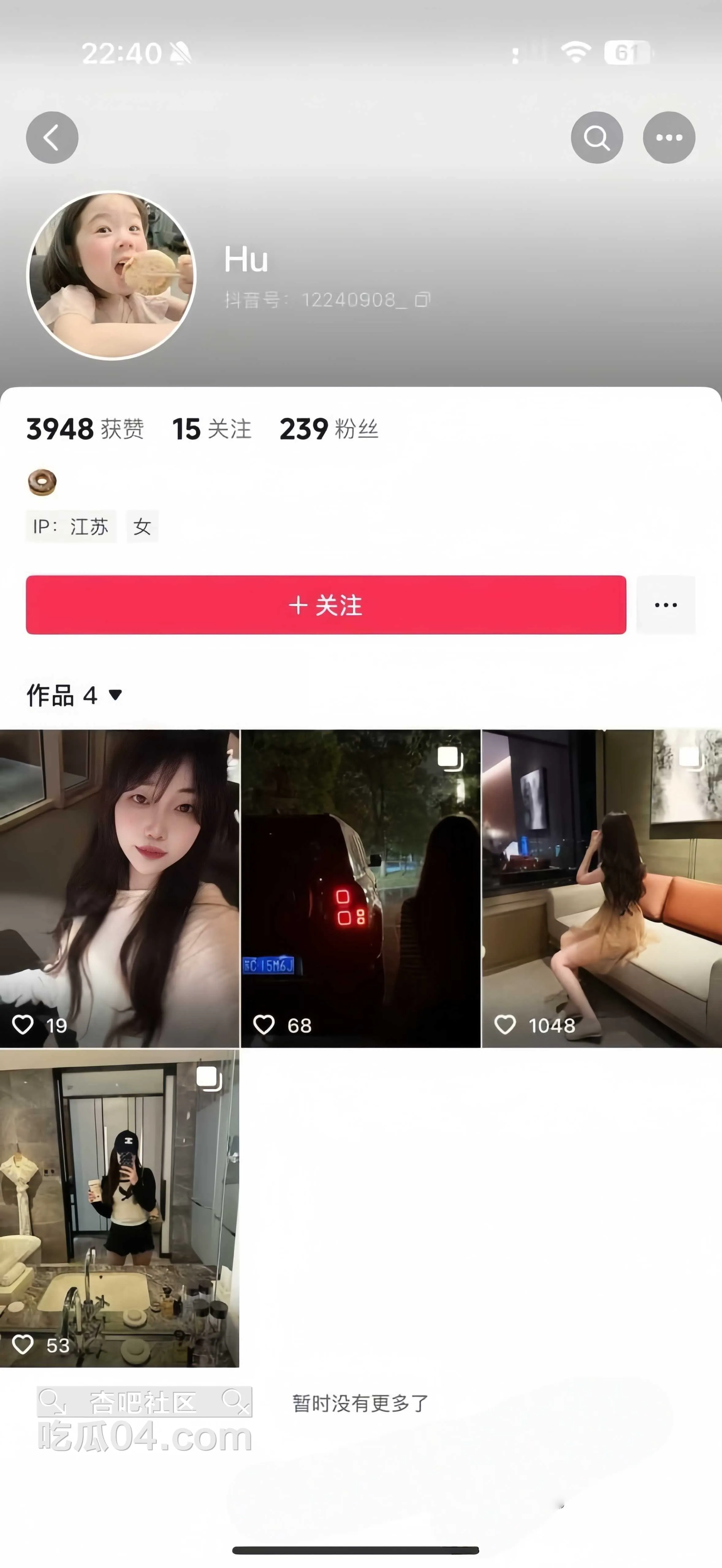Open the options button beside 关注
The height and width of the screenshot is (1568, 722).
tap(665, 605)
